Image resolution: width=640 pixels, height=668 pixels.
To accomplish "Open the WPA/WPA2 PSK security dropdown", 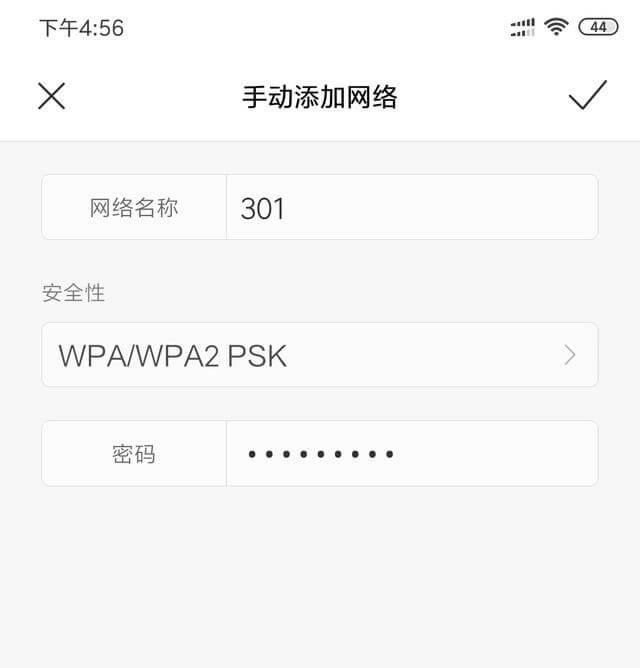I will (x=319, y=355).
